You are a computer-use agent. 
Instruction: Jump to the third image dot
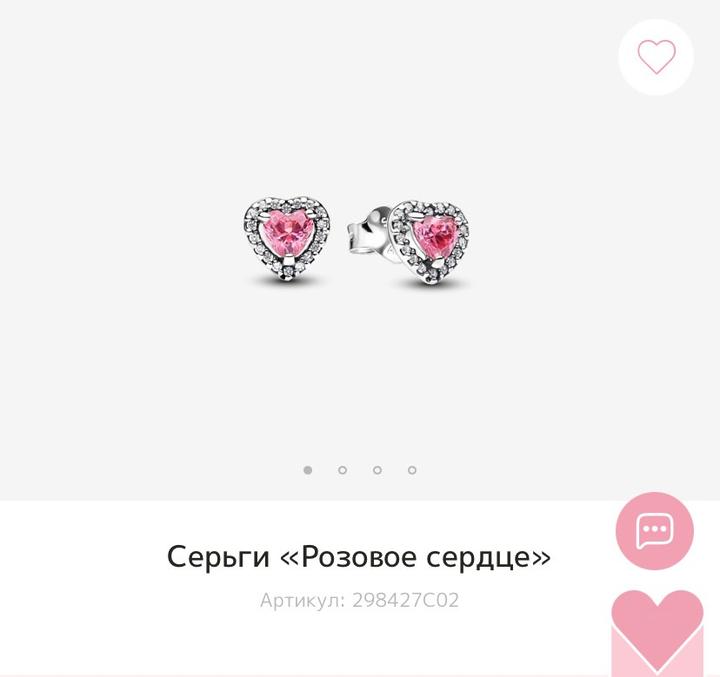pyautogui.click(x=377, y=470)
